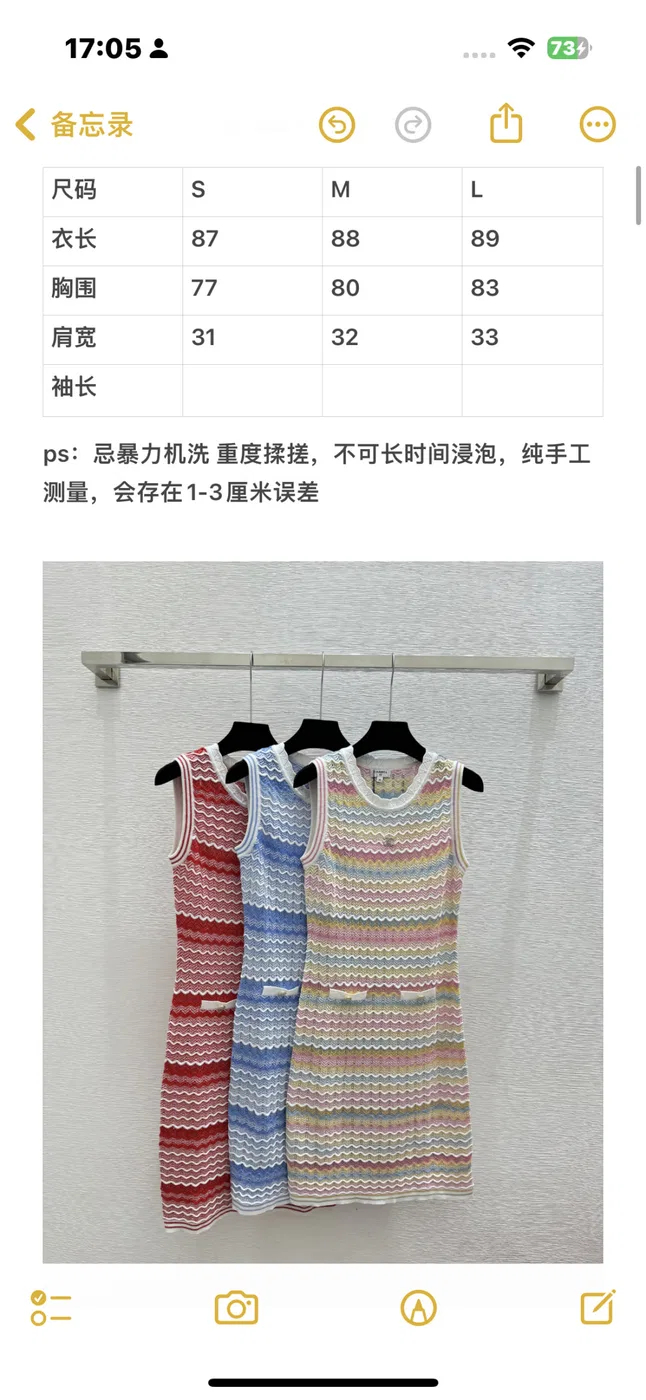Go back to the 备忘录 notes list
The width and height of the screenshot is (646, 1400).
(x=75, y=125)
